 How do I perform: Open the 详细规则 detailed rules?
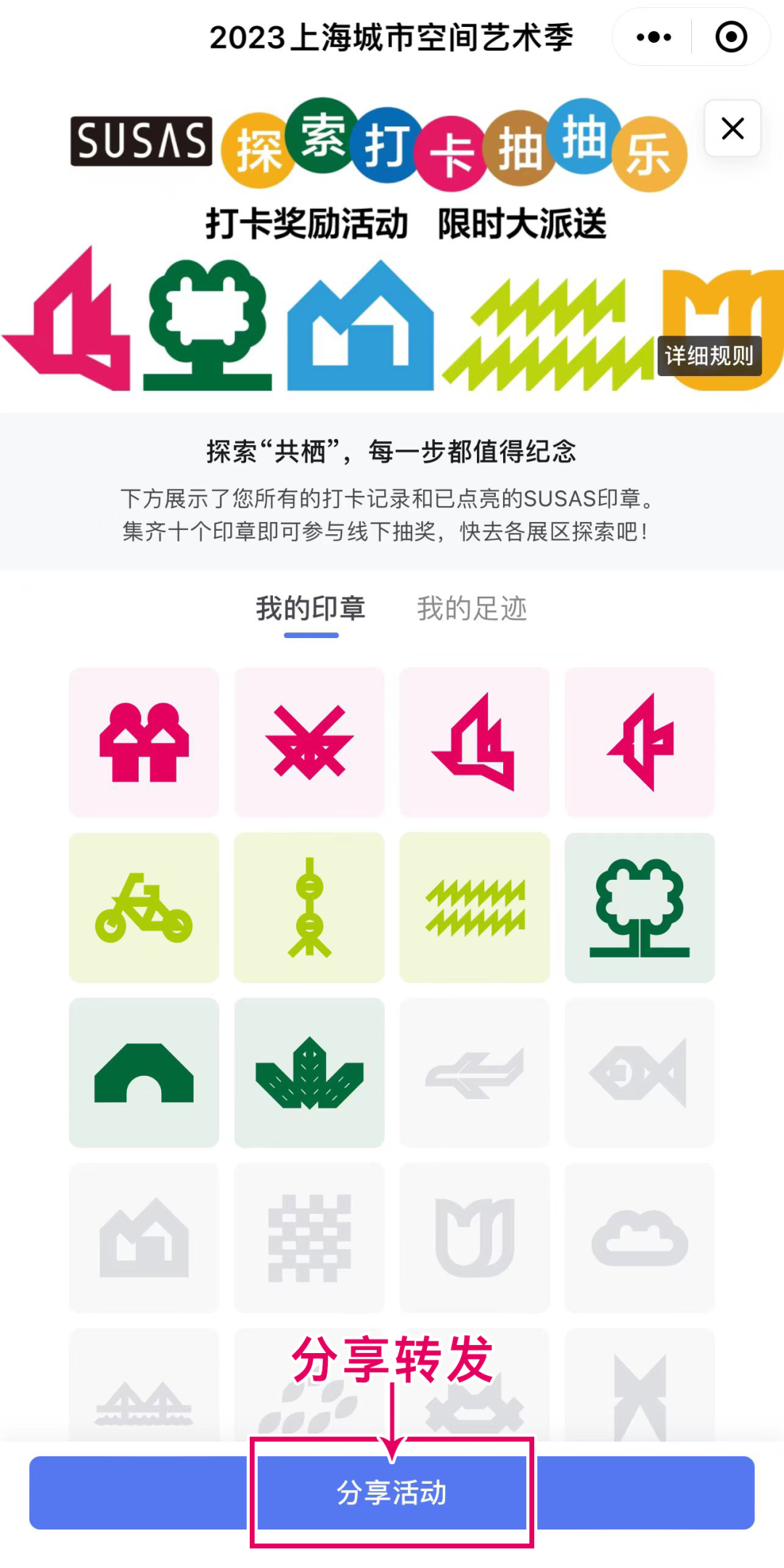[709, 356]
